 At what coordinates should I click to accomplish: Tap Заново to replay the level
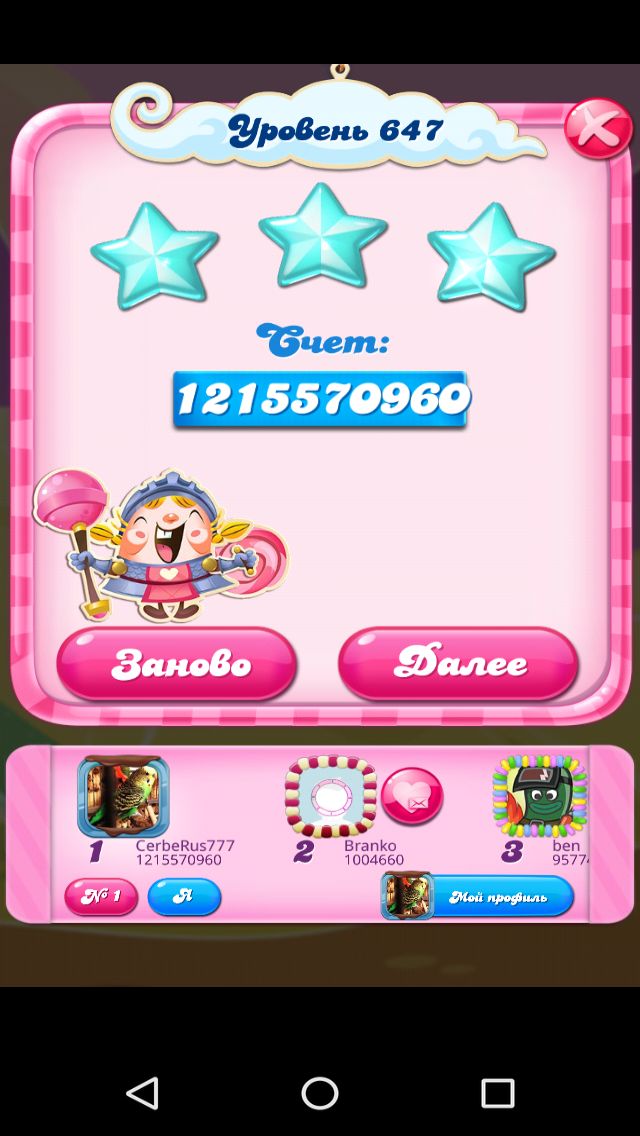coord(177,664)
